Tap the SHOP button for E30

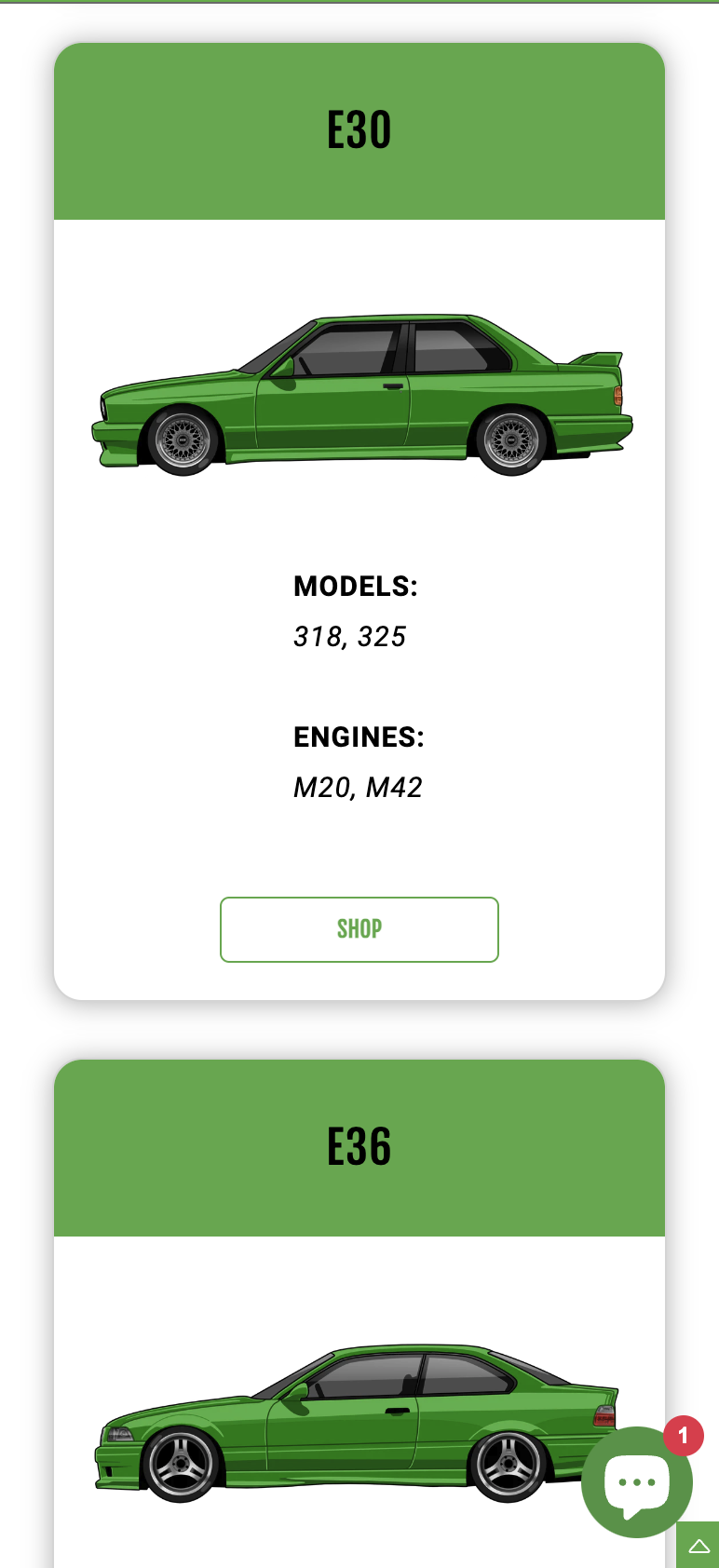[x=359, y=929]
